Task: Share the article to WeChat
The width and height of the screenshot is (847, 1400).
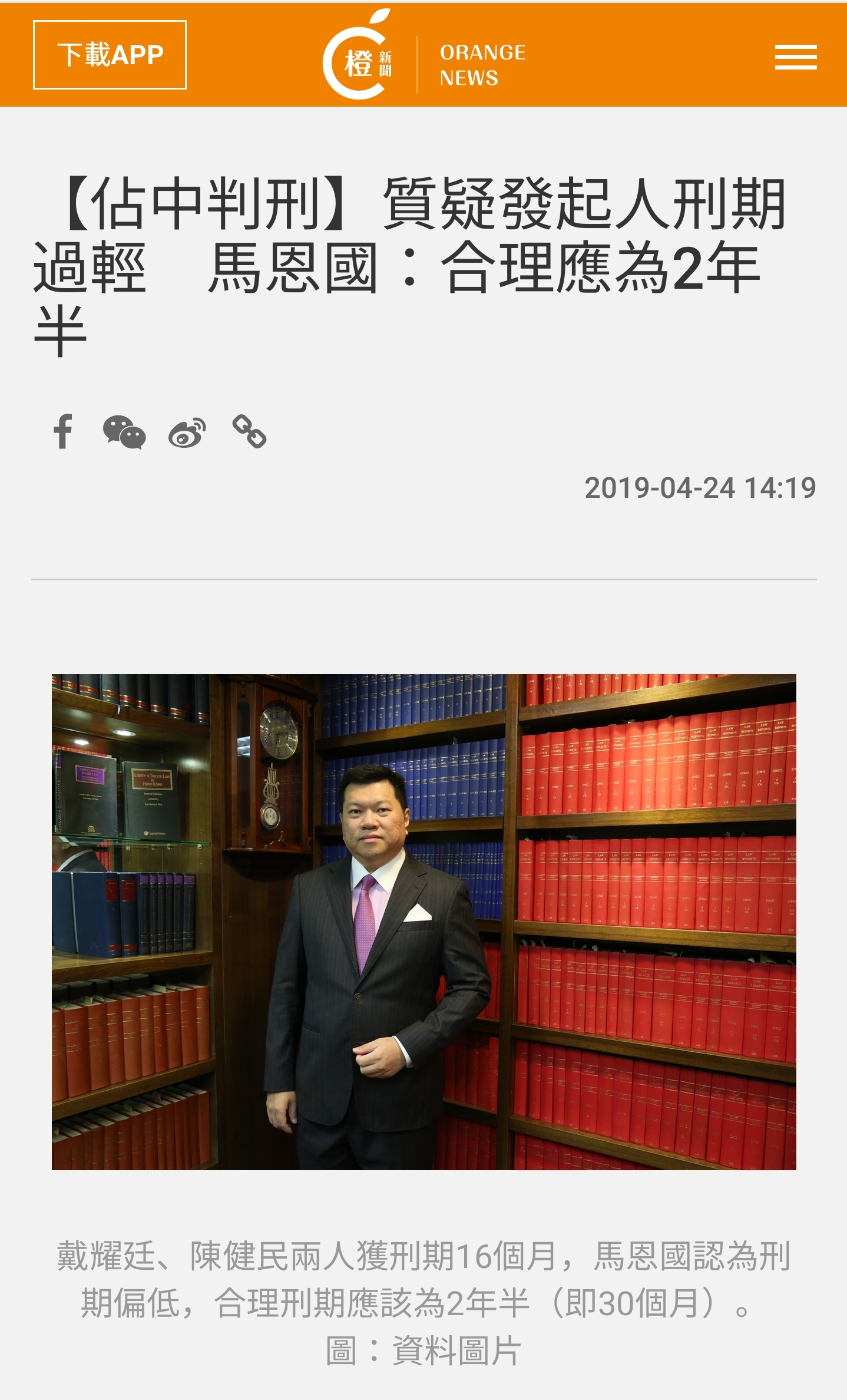Action: tap(124, 432)
